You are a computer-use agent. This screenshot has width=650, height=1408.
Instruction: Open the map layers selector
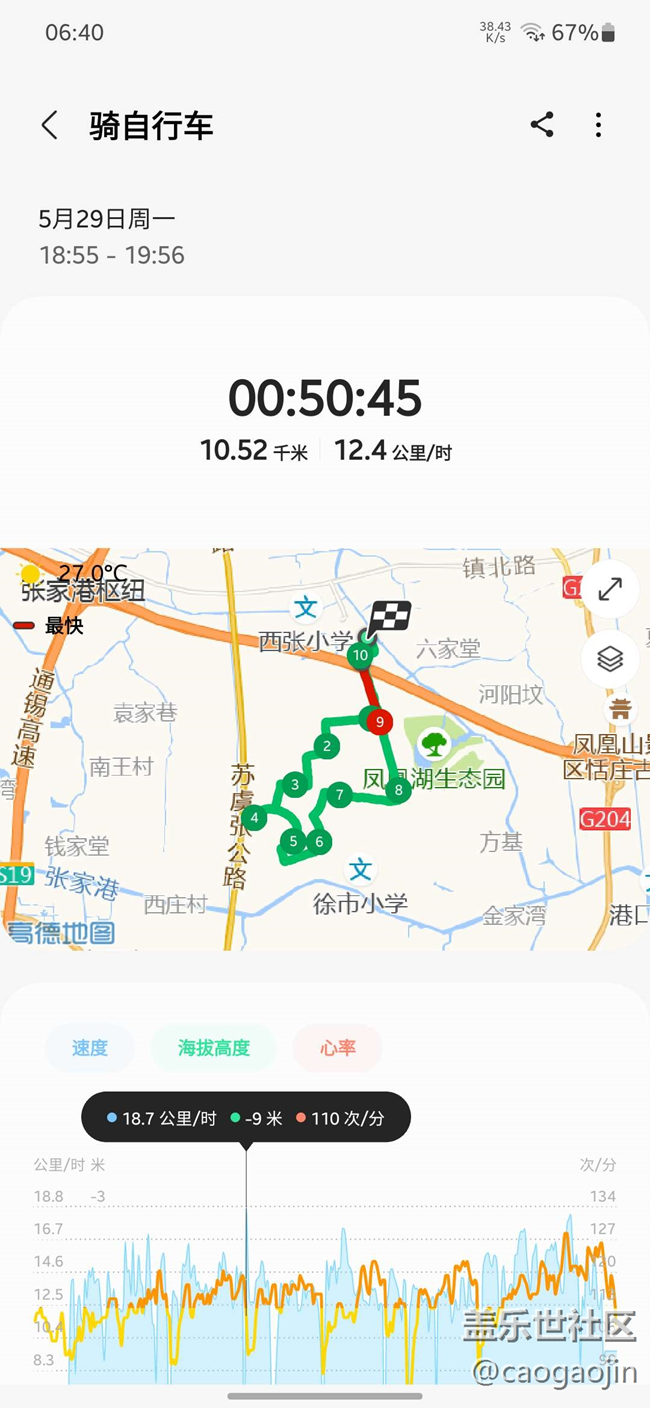[610, 658]
